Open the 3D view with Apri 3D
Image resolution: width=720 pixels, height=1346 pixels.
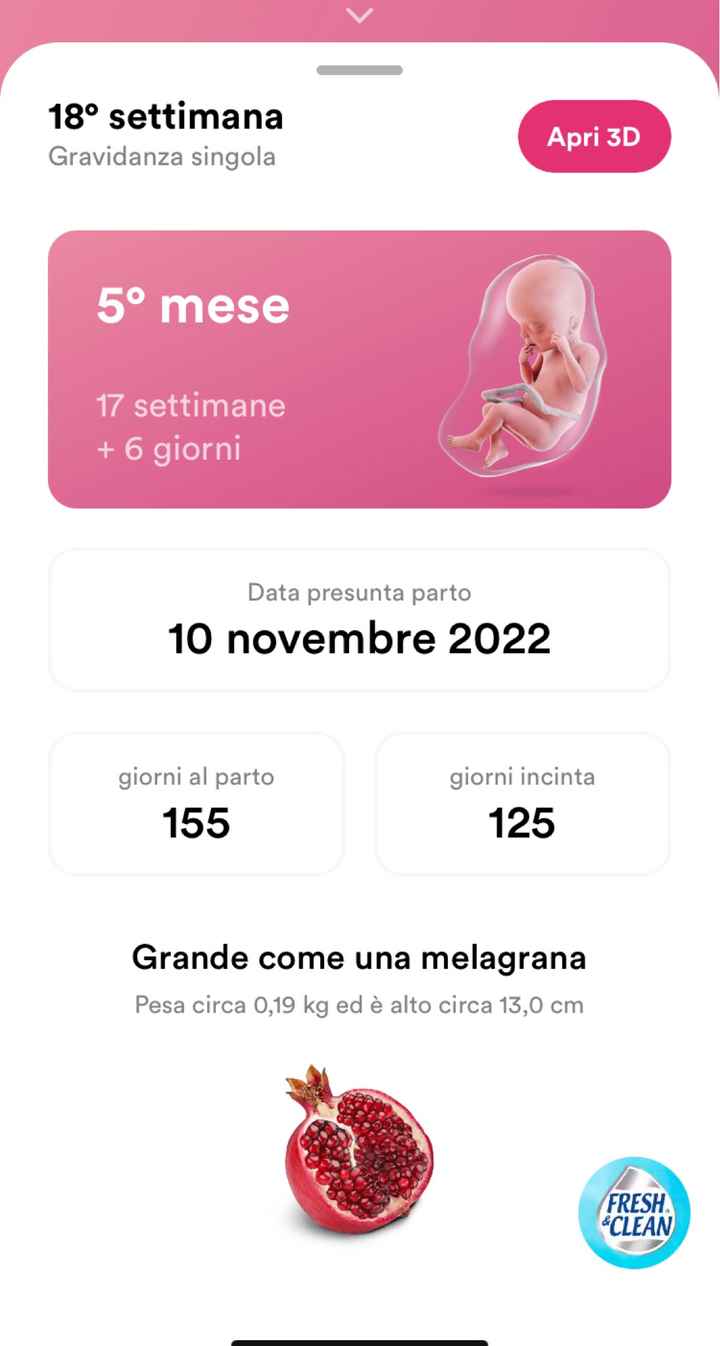tap(594, 137)
